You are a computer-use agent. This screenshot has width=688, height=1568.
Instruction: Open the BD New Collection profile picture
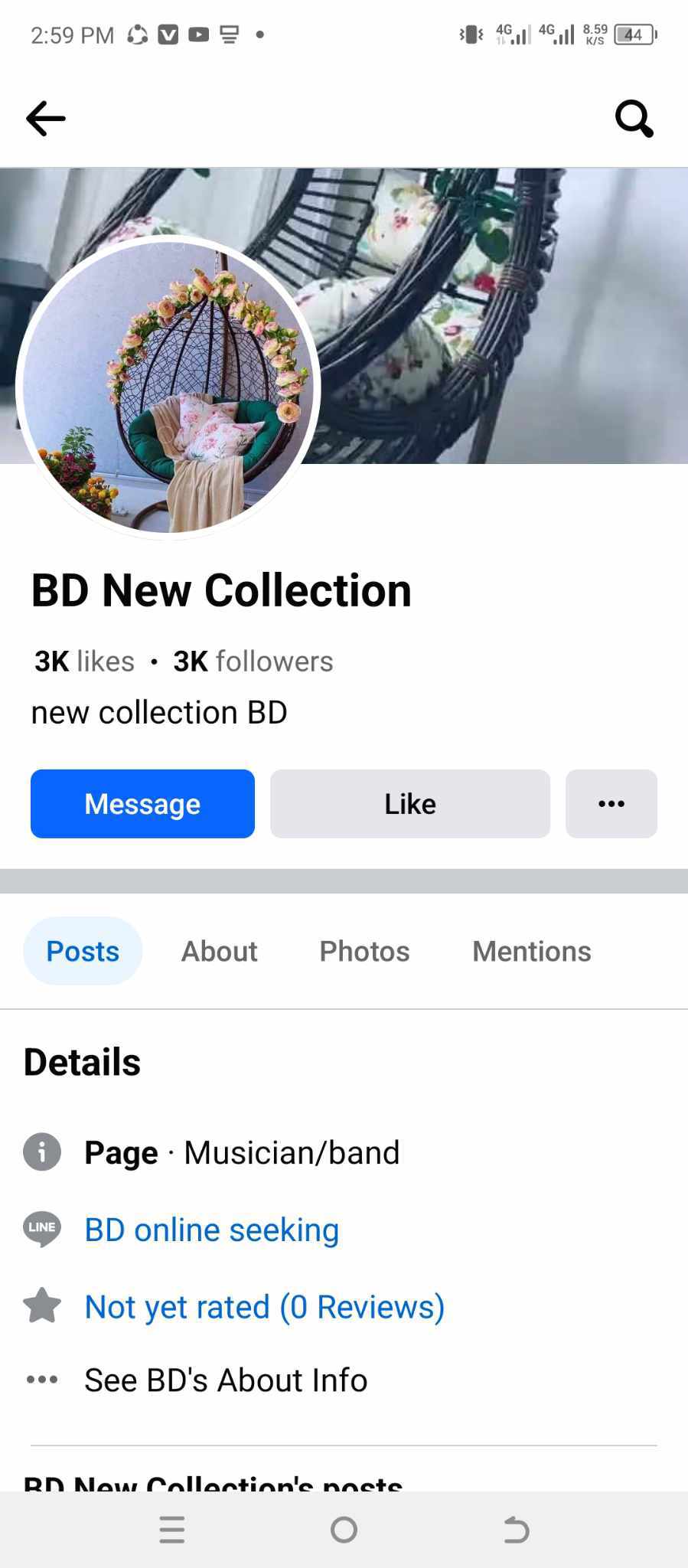pyautogui.click(x=168, y=387)
